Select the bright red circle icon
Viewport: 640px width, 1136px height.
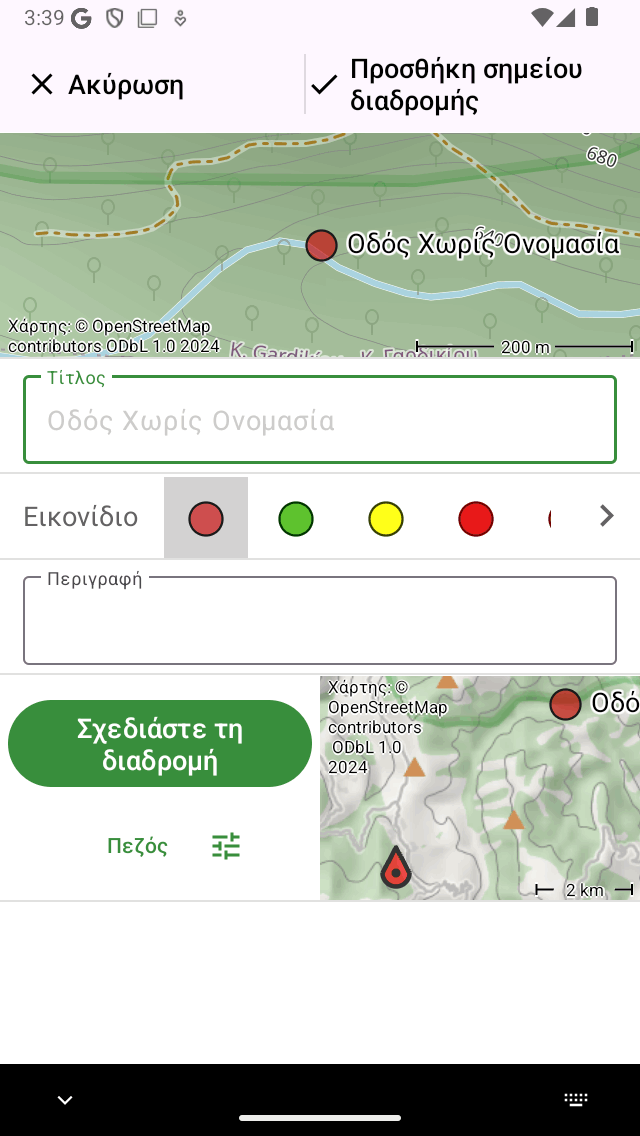[476, 519]
